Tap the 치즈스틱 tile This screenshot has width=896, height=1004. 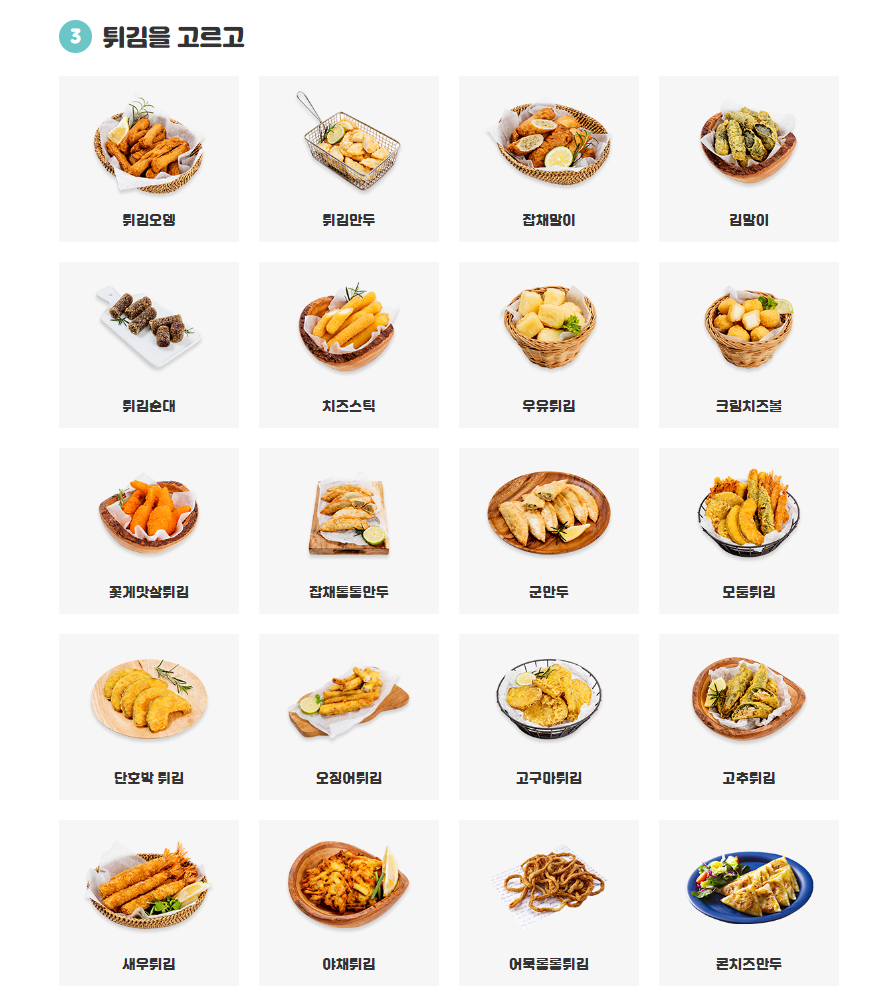(x=349, y=344)
